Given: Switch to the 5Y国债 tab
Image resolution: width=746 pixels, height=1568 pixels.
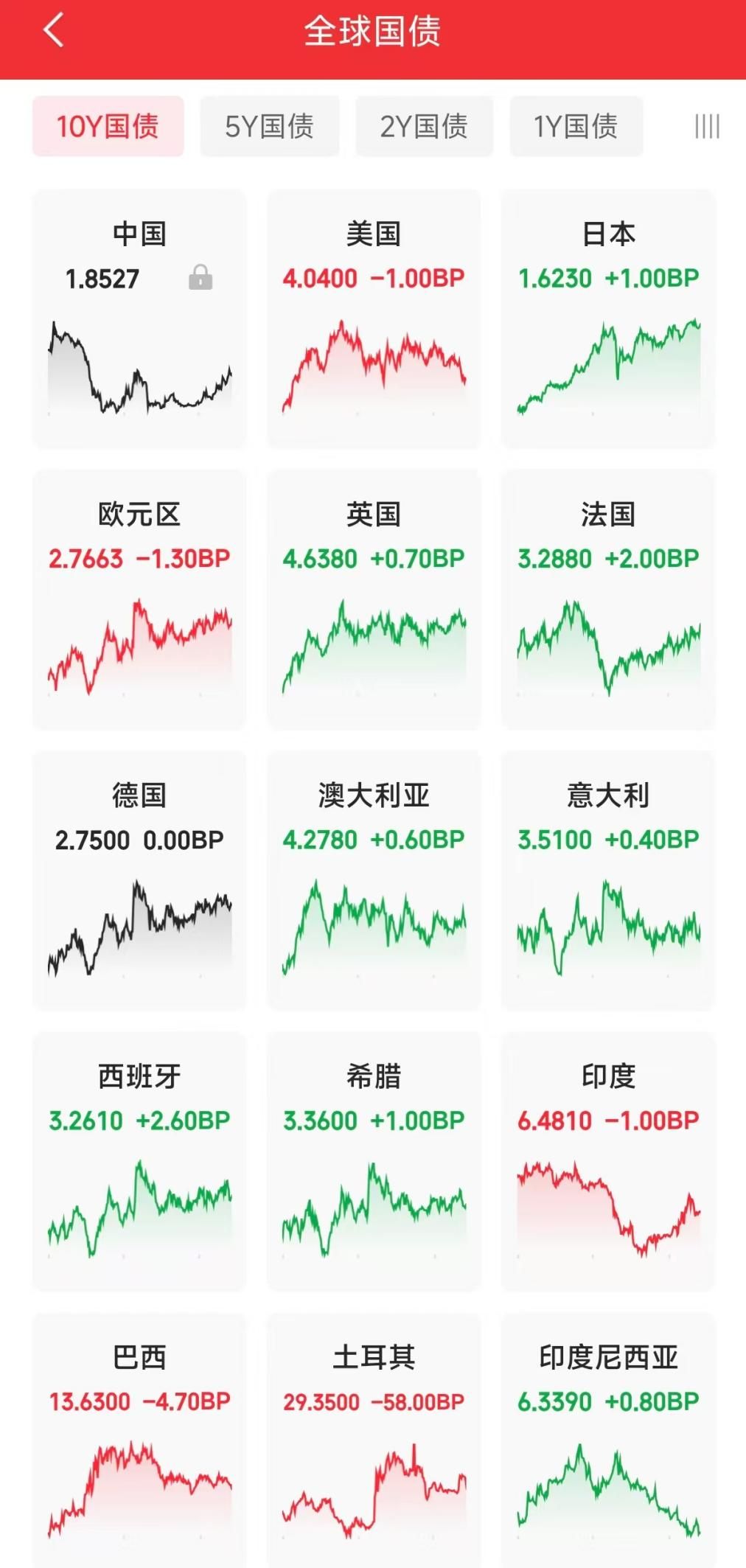Looking at the screenshot, I should pyautogui.click(x=269, y=126).
